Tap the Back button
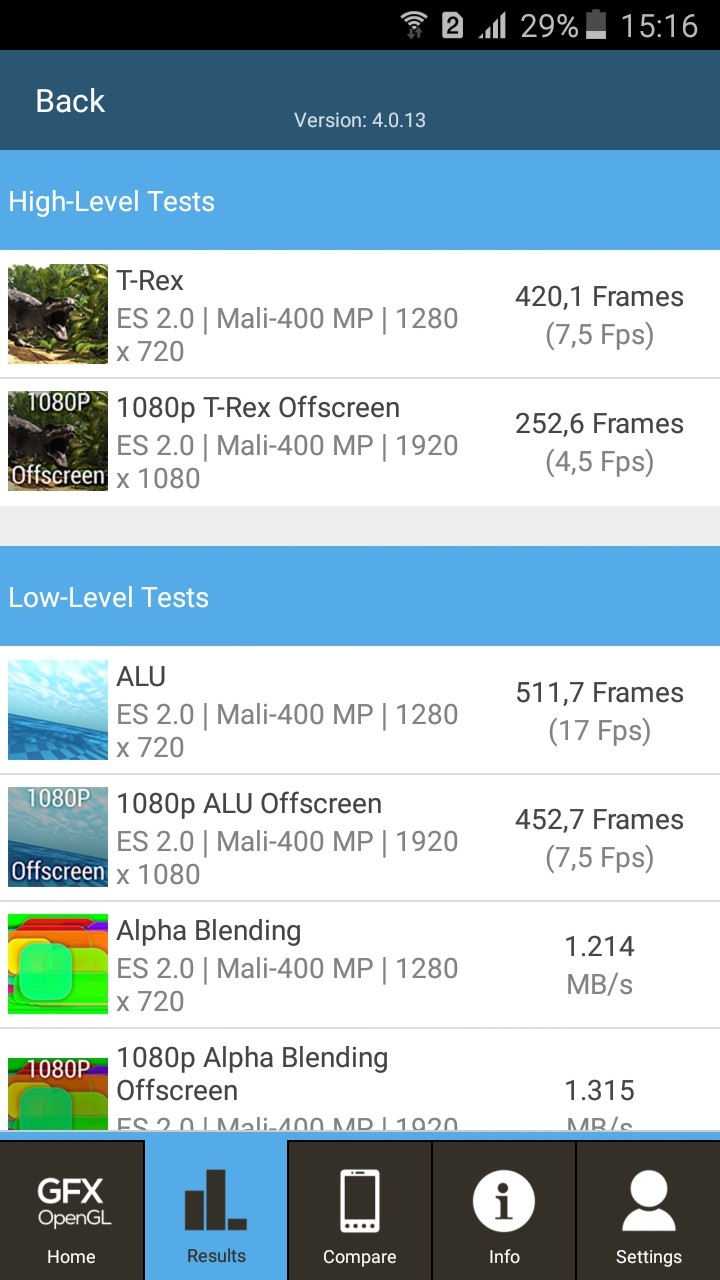The width and height of the screenshot is (720, 1280). [70, 101]
